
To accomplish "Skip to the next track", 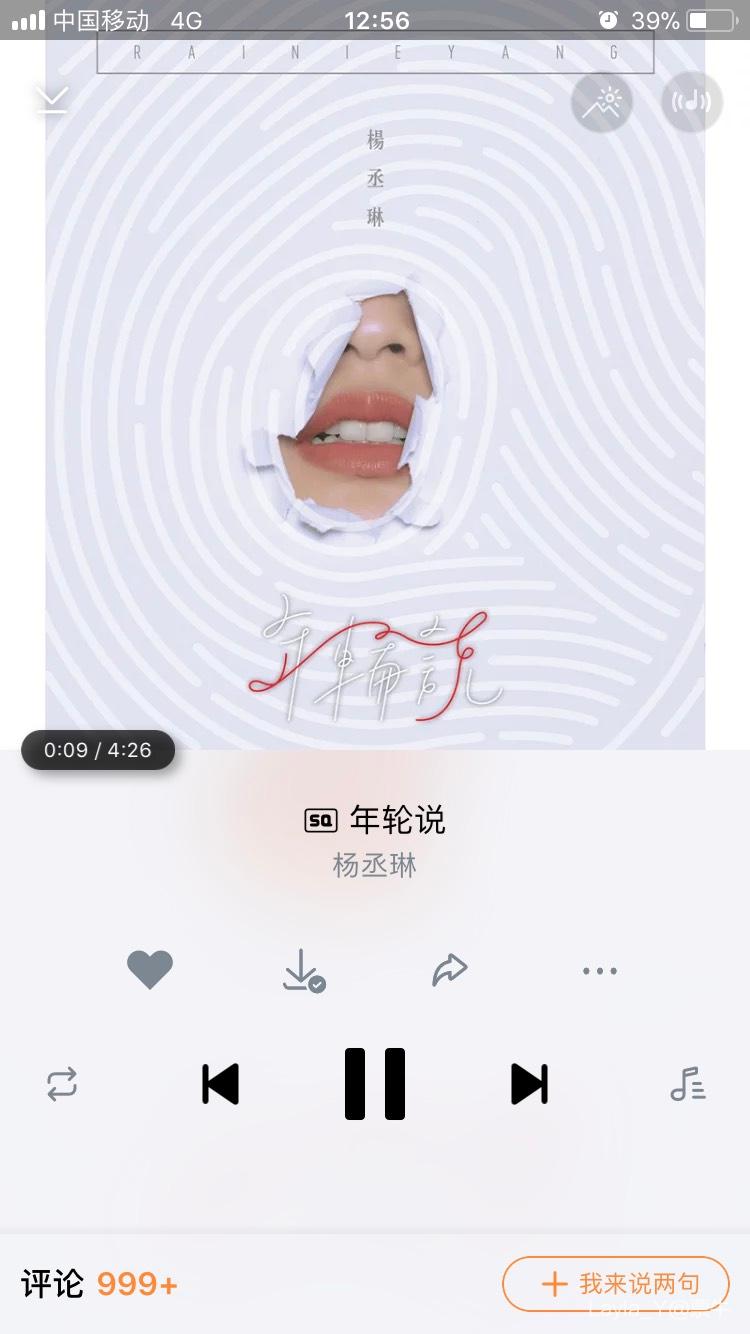I will (x=529, y=1084).
